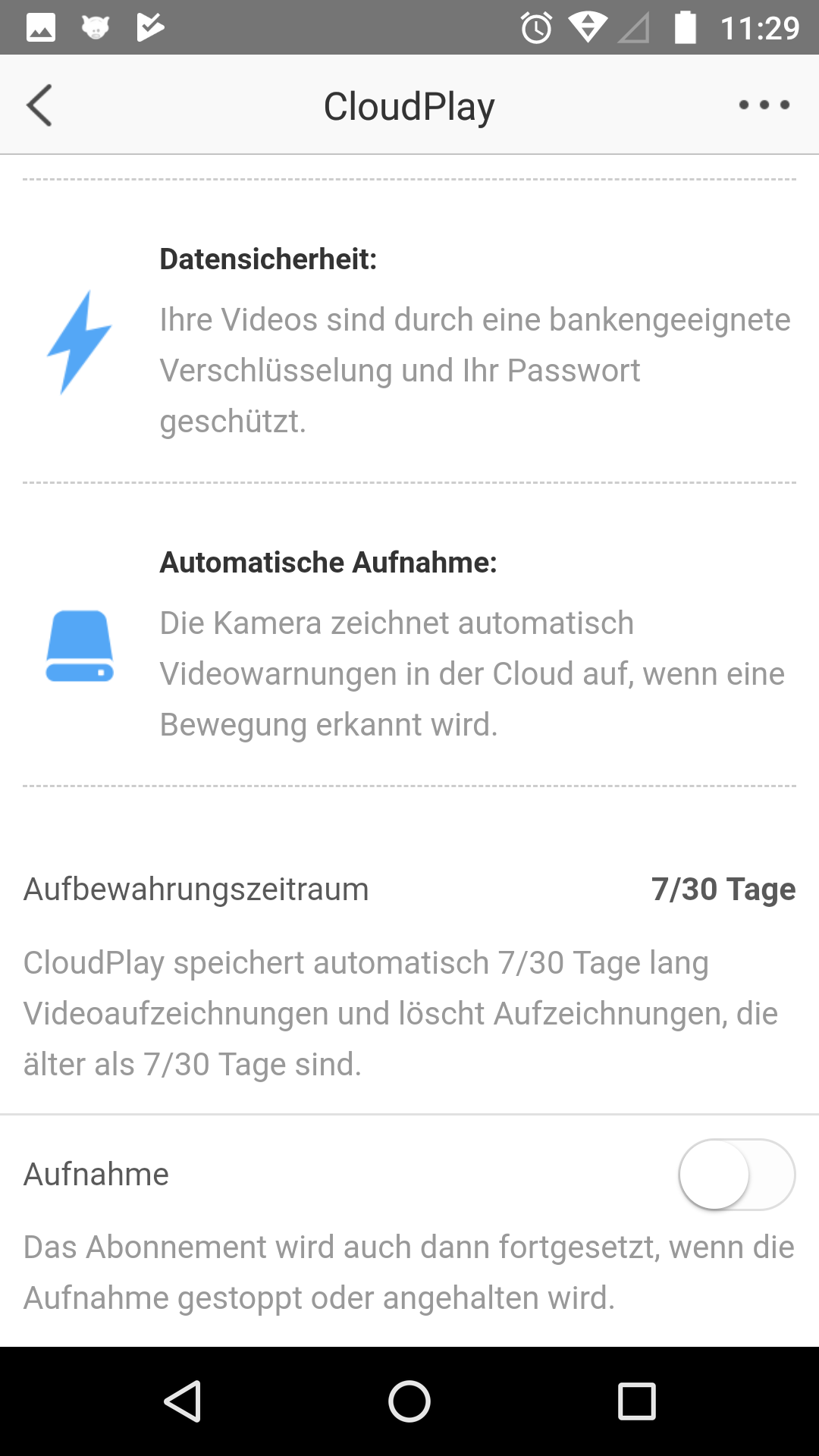Toggle the Aufnahme switch on
The image size is (819, 1456).
pyautogui.click(x=736, y=1175)
